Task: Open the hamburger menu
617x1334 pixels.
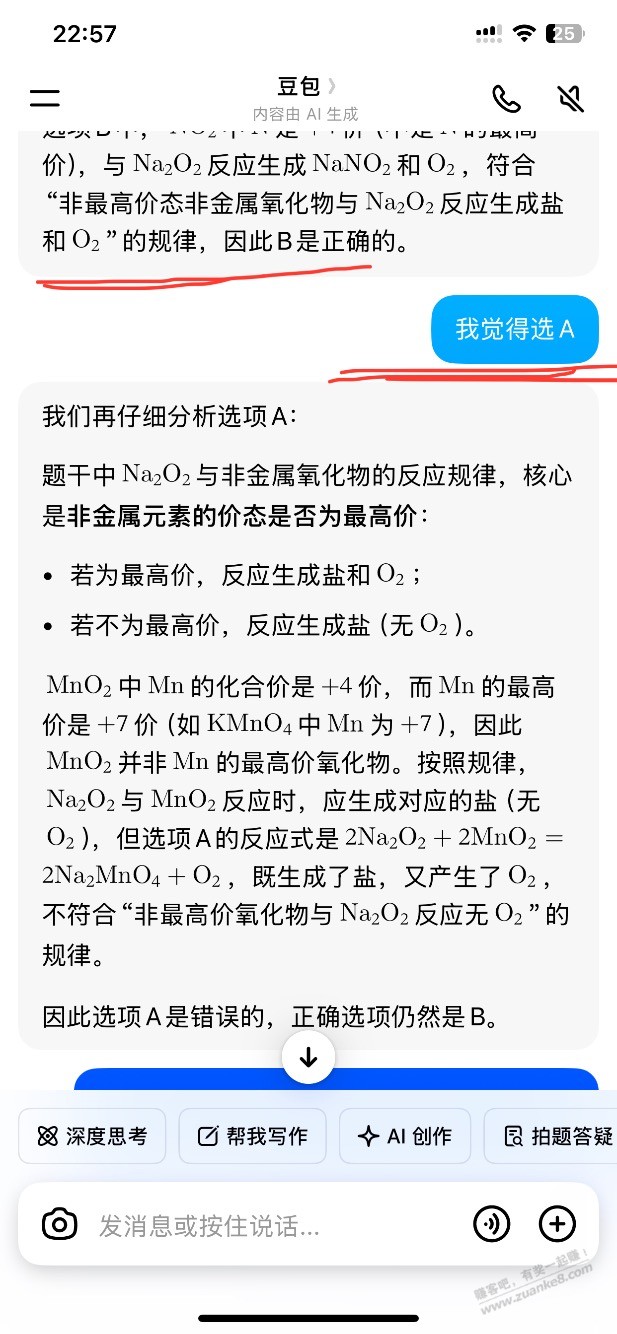Action: coord(45,98)
